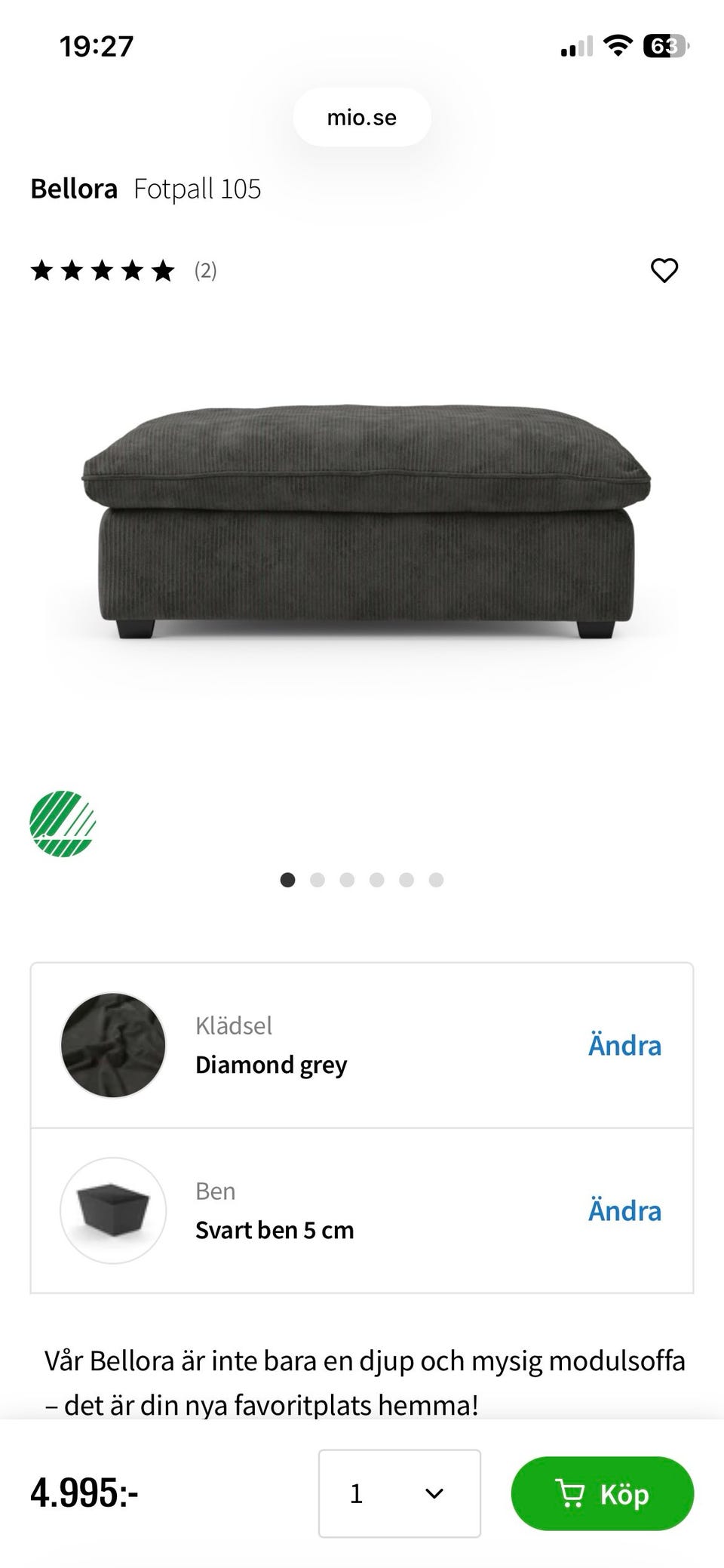The image size is (724, 1568).
Task: Tap the heart icon to favorite this product
Action: tap(664, 271)
